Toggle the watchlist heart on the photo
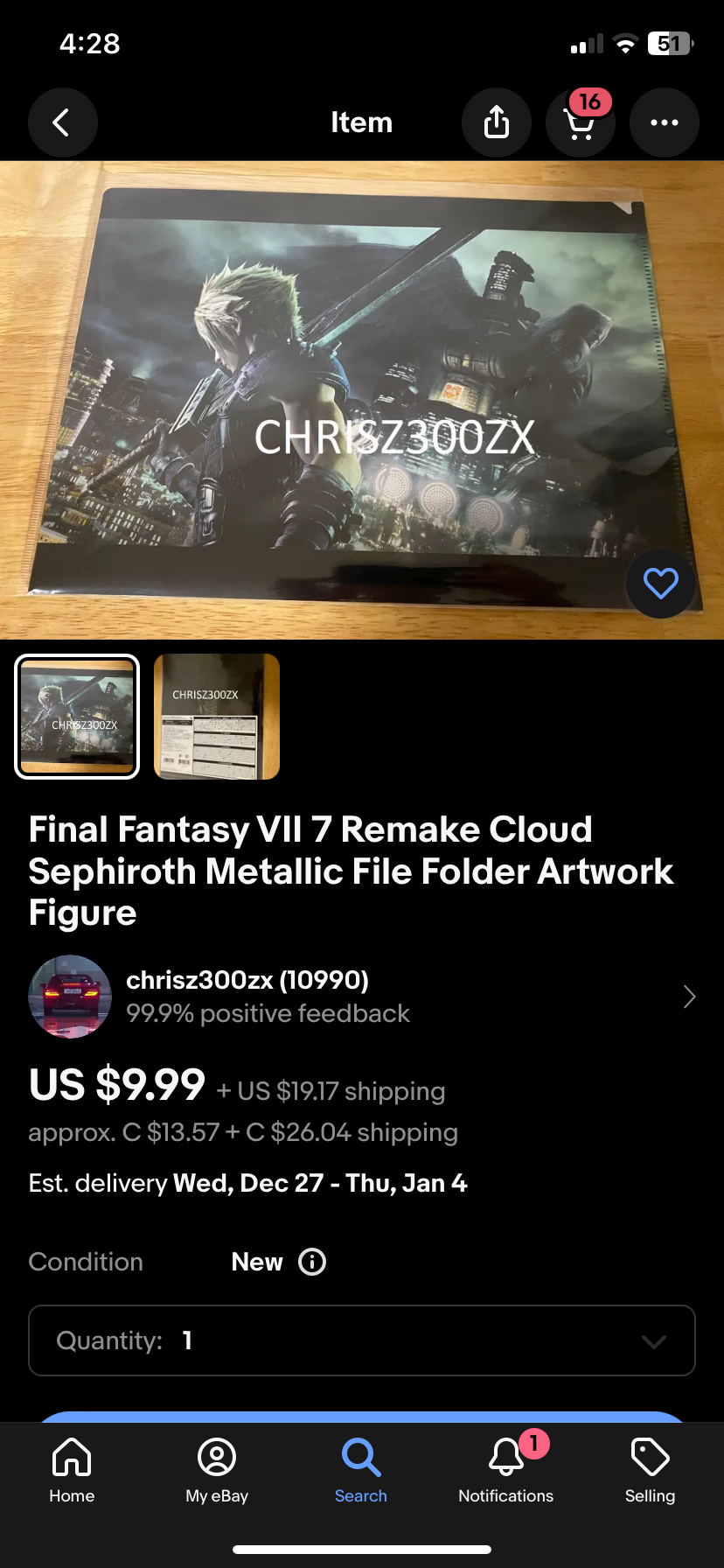This screenshot has width=724, height=1568. click(660, 583)
